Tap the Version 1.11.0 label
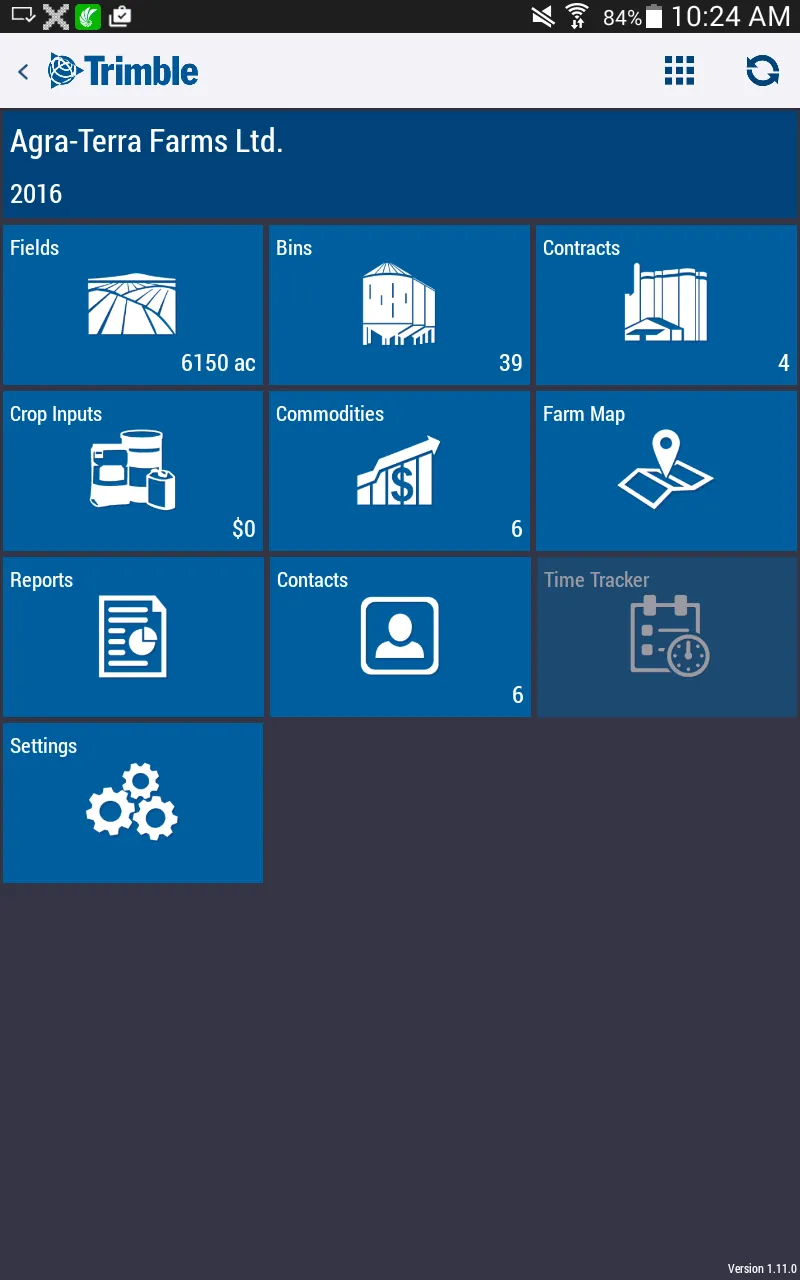The height and width of the screenshot is (1280, 800). [761, 1268]
